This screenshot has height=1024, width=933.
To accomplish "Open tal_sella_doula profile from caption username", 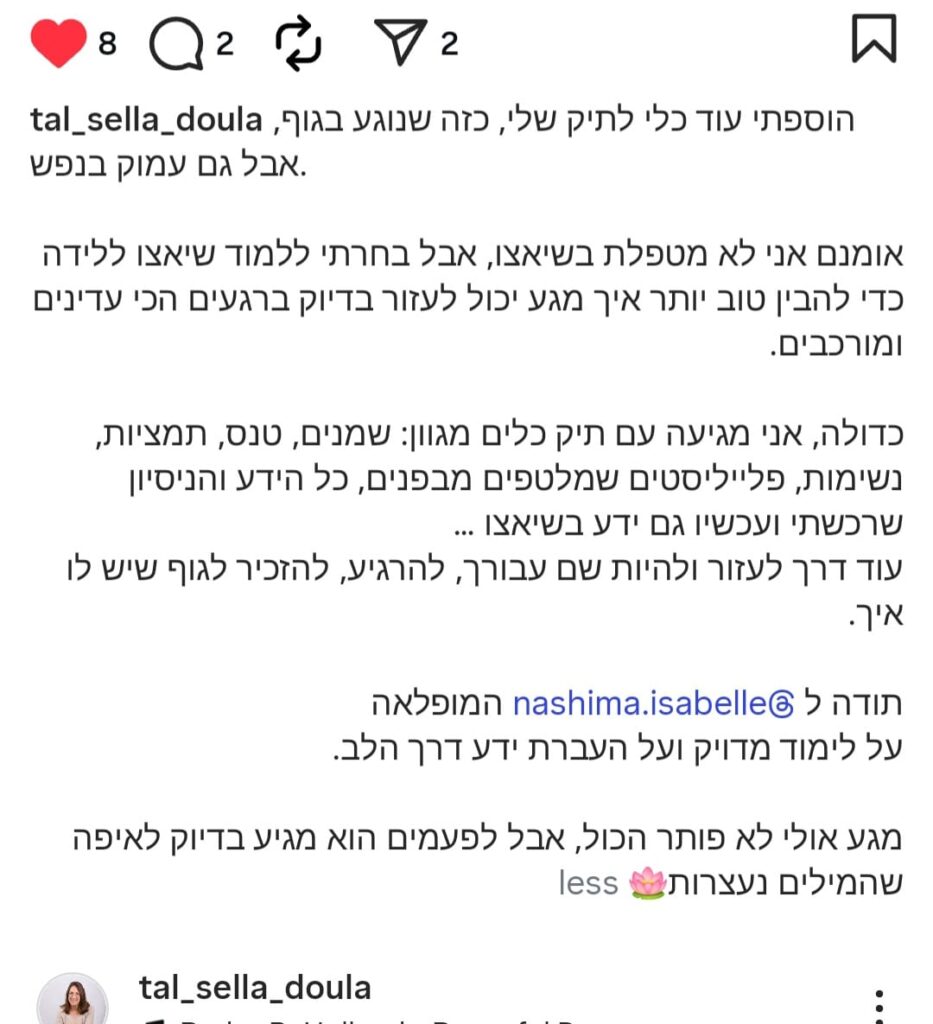I will pos(143,121).
